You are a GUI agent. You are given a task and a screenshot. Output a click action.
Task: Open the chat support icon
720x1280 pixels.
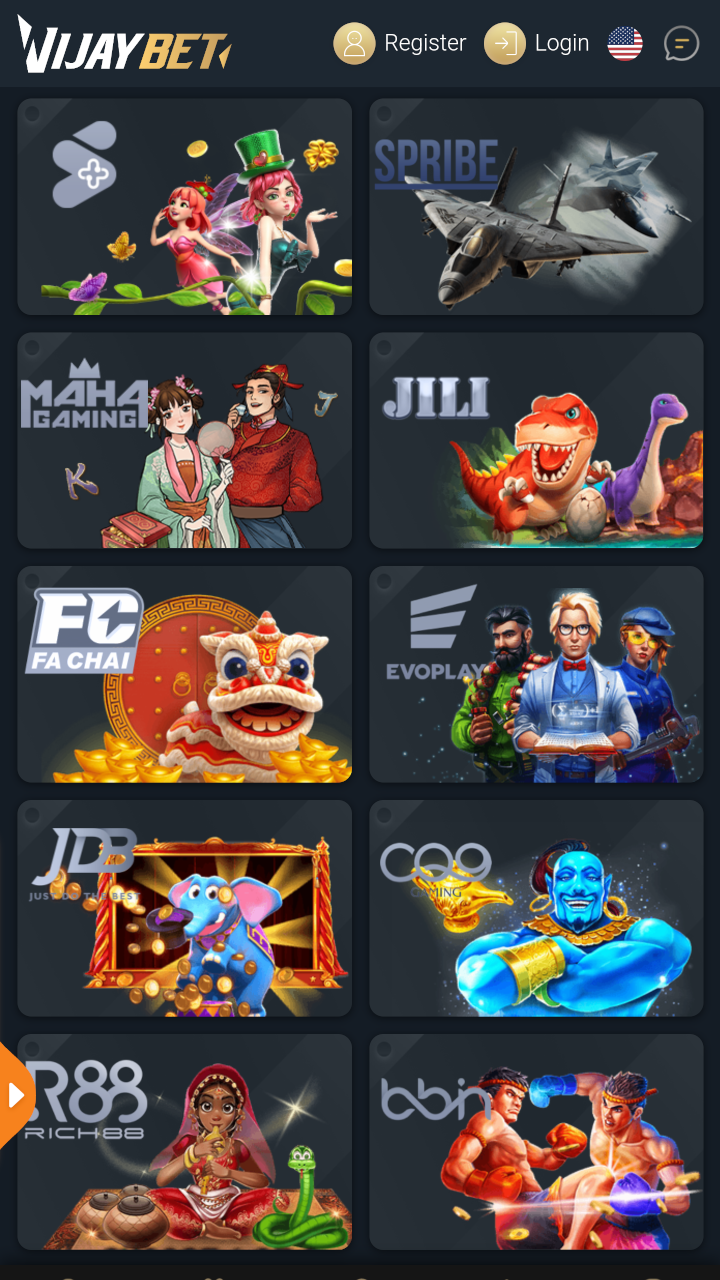(x=681, y=43)
